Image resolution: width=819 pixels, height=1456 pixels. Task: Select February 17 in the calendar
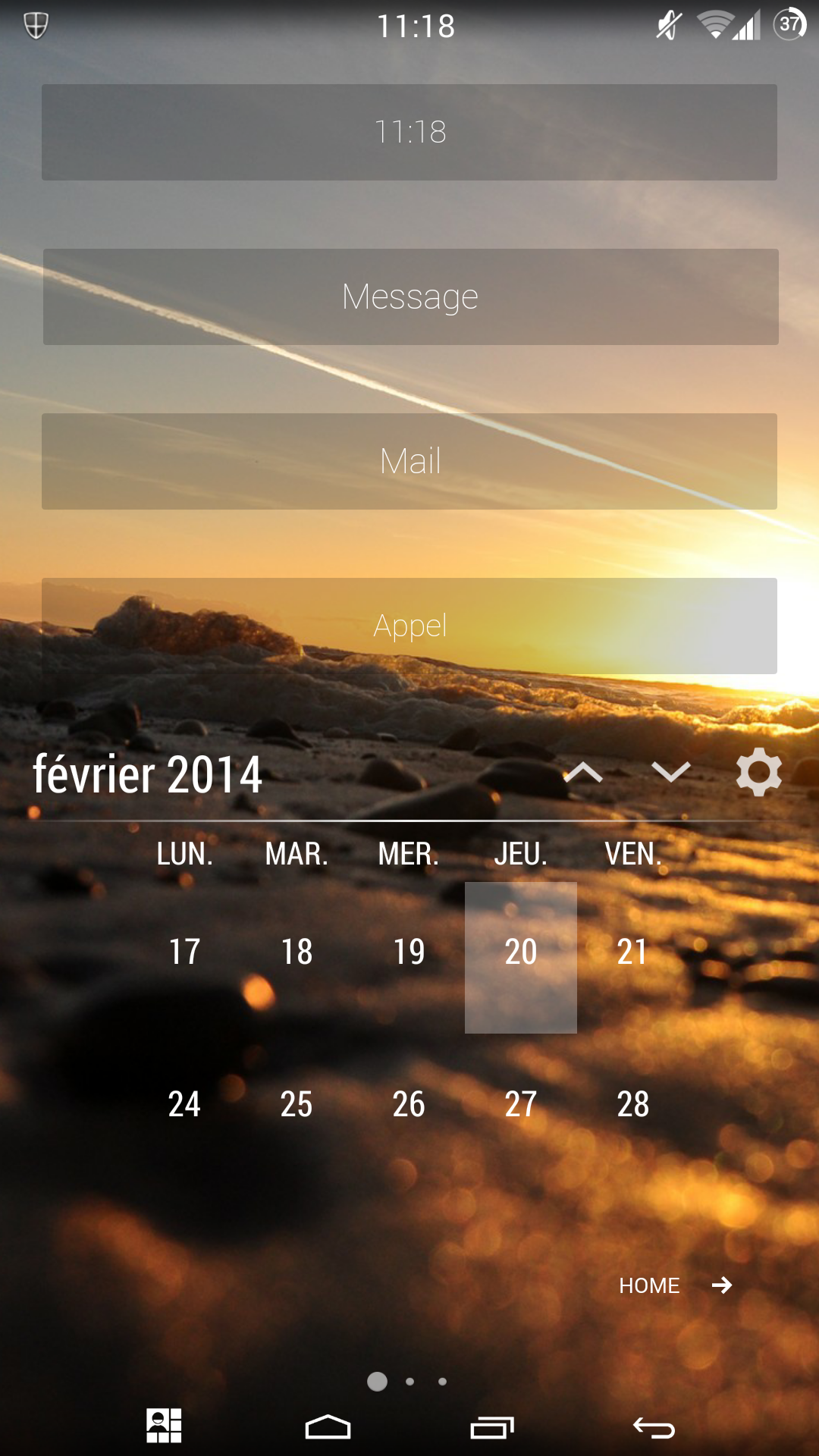[184, 952]
